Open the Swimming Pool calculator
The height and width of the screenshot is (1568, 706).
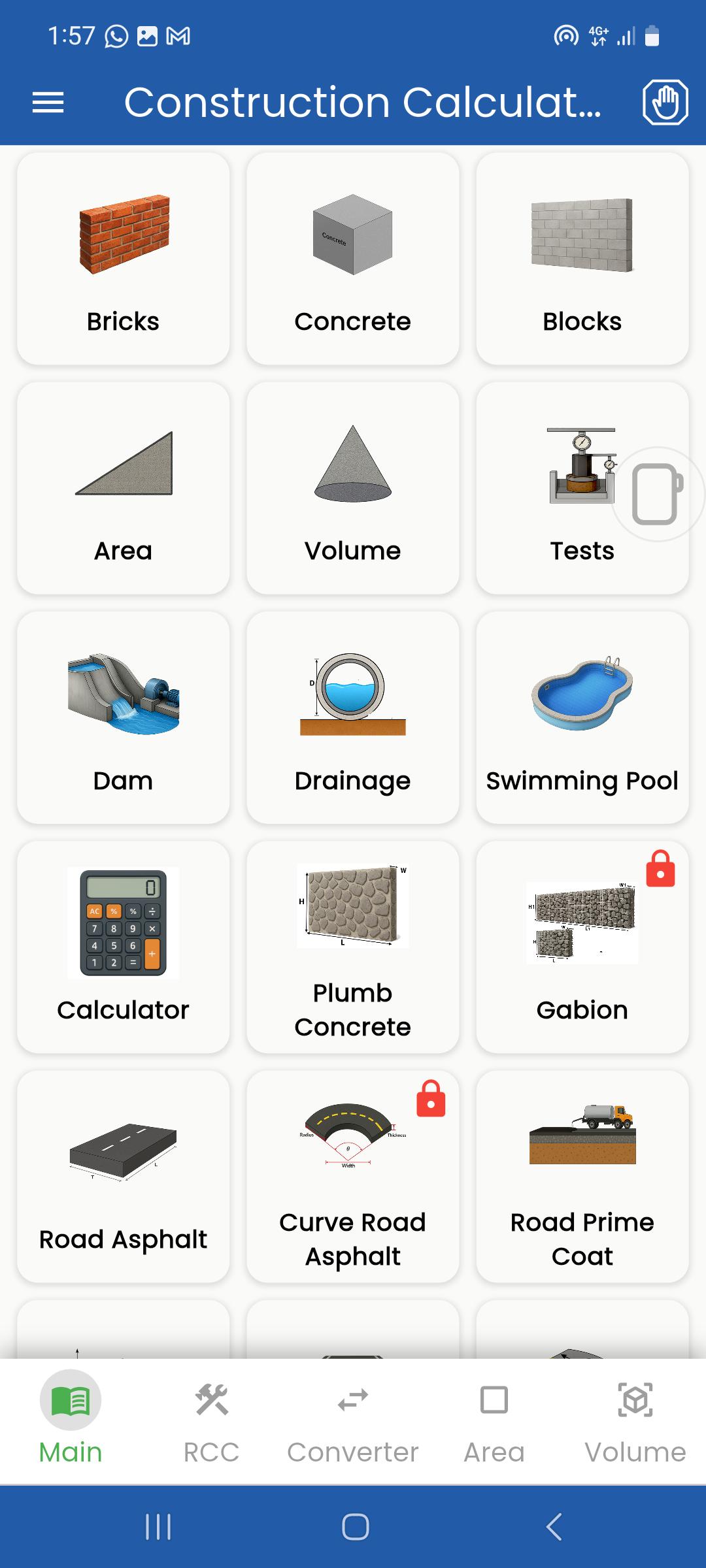[582, 717]
